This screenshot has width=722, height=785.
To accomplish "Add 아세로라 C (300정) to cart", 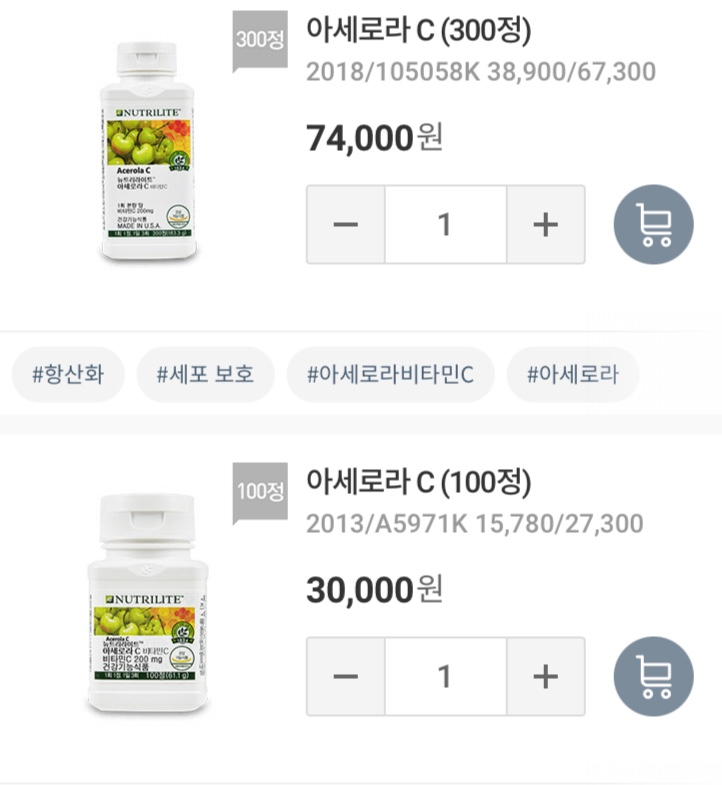I will click(653, 225).
